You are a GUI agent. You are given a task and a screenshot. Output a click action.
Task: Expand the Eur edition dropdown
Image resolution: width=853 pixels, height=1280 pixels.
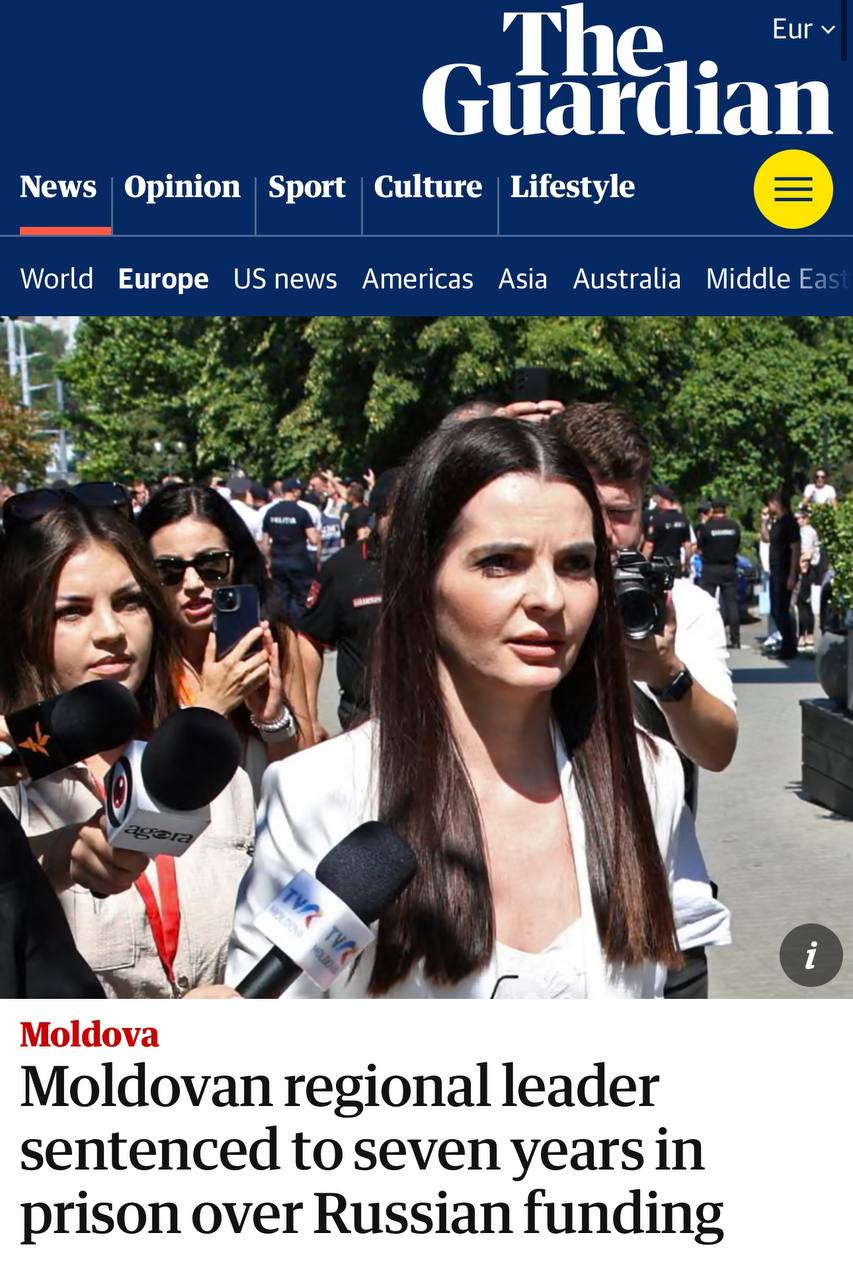coord(803,29)
